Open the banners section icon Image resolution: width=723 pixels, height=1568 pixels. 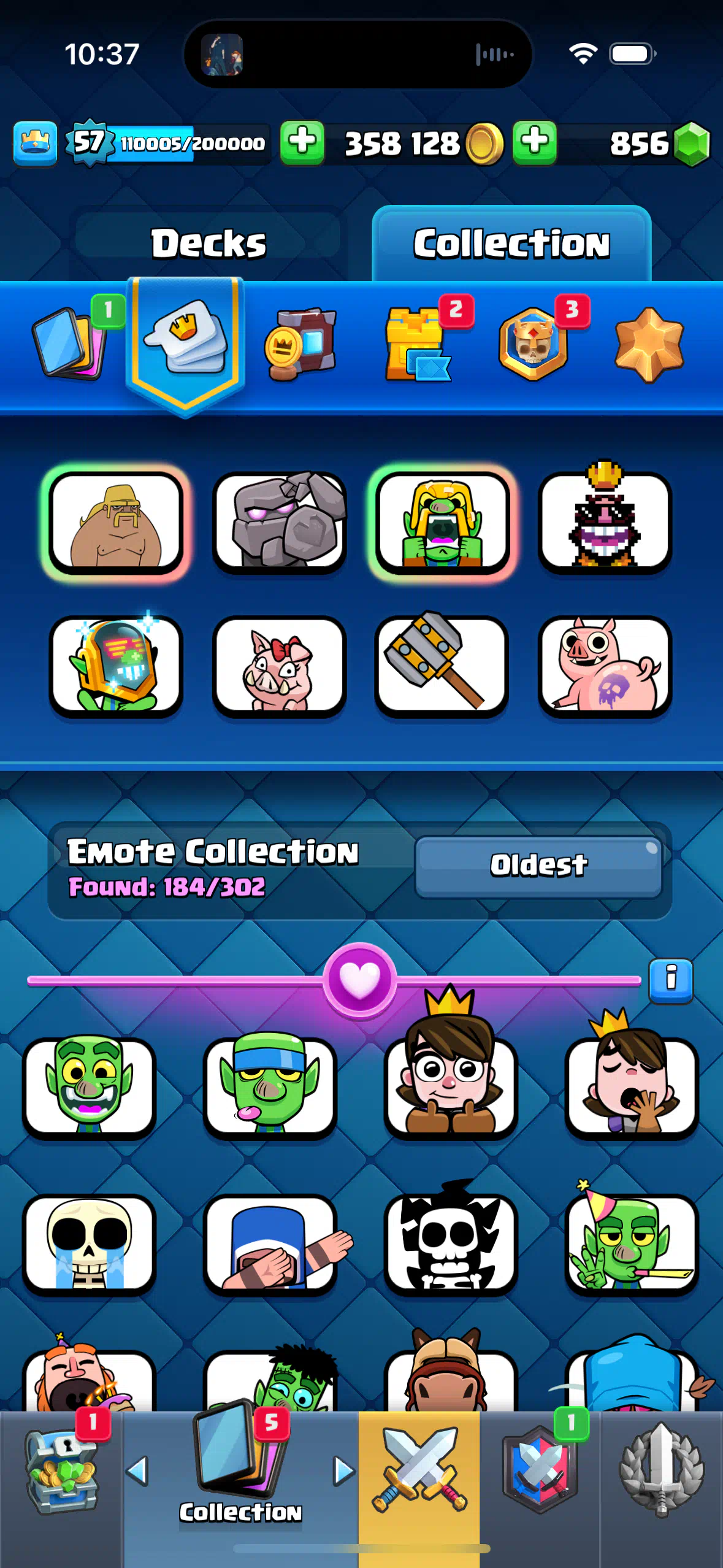coord(300,344)
